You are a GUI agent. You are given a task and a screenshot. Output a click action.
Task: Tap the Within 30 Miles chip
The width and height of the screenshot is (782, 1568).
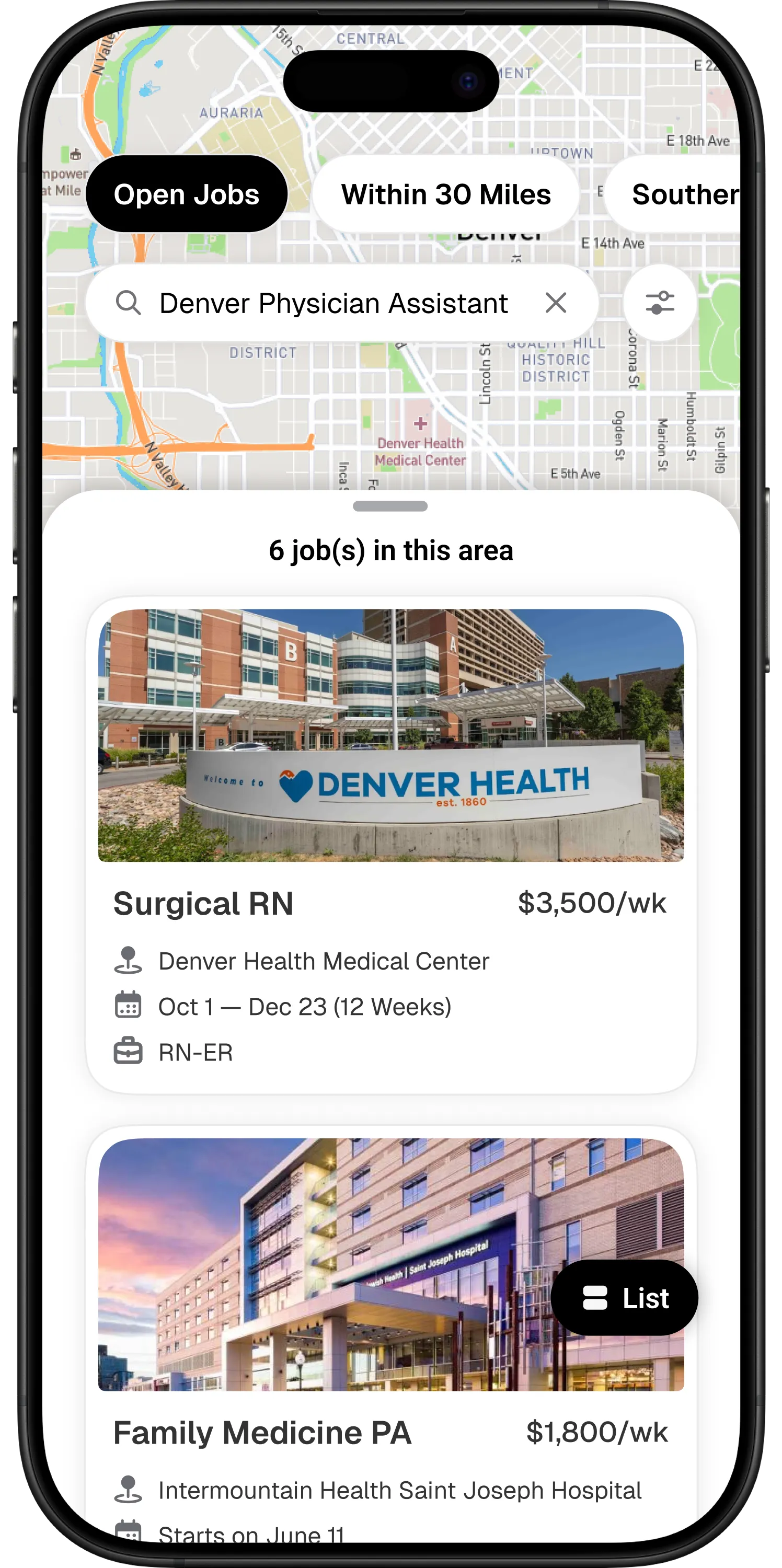[445, 194]
